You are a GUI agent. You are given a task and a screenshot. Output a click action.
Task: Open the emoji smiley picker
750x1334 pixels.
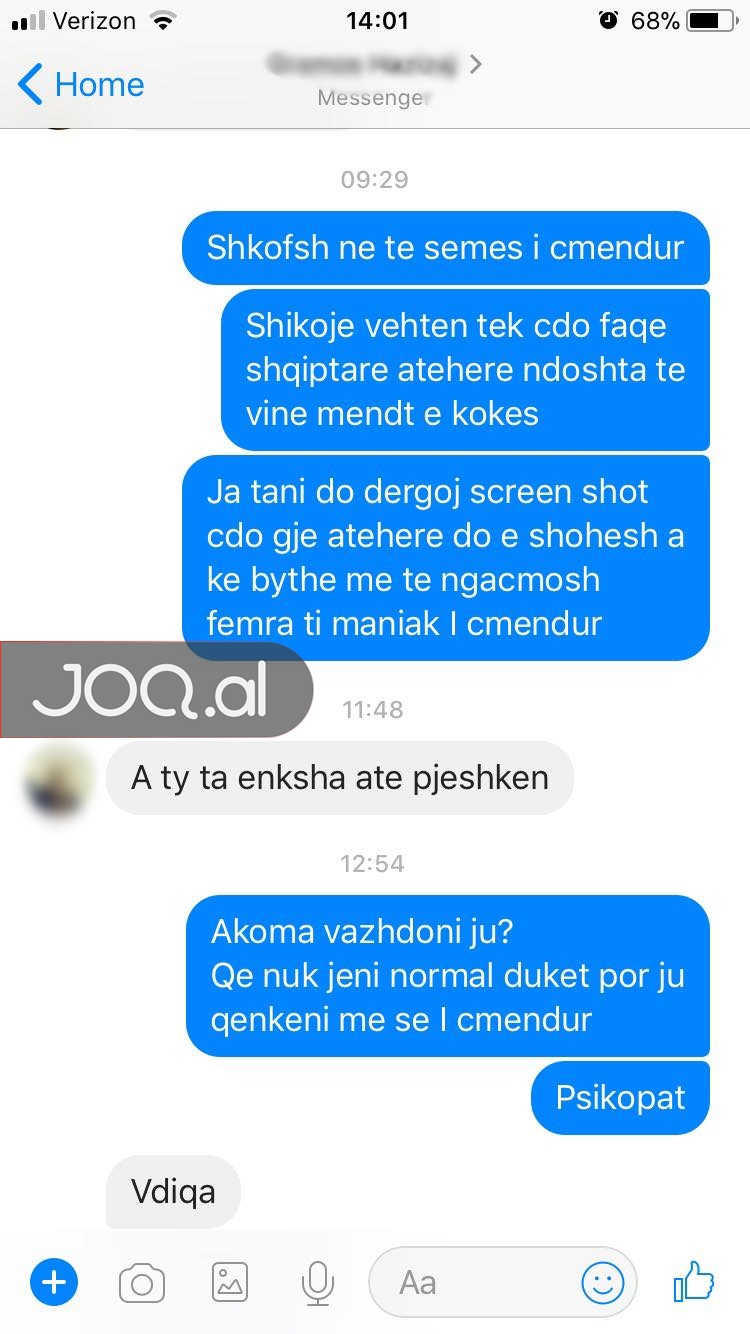tap(602, 1282)
